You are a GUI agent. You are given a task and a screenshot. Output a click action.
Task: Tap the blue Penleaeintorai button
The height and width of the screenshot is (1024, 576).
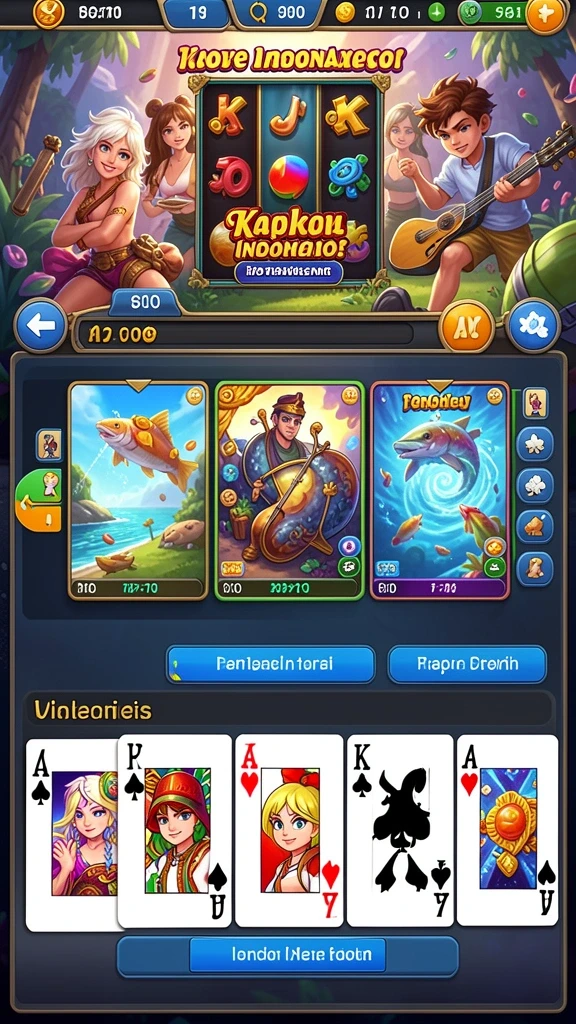270,664
